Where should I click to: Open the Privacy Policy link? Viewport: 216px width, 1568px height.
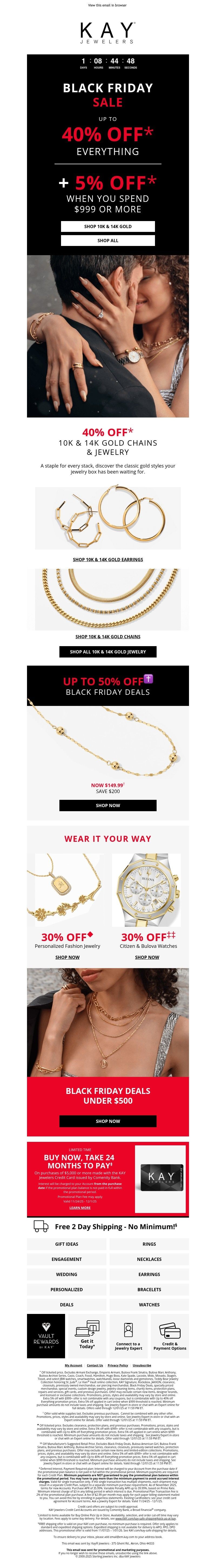pos(118,1365)
